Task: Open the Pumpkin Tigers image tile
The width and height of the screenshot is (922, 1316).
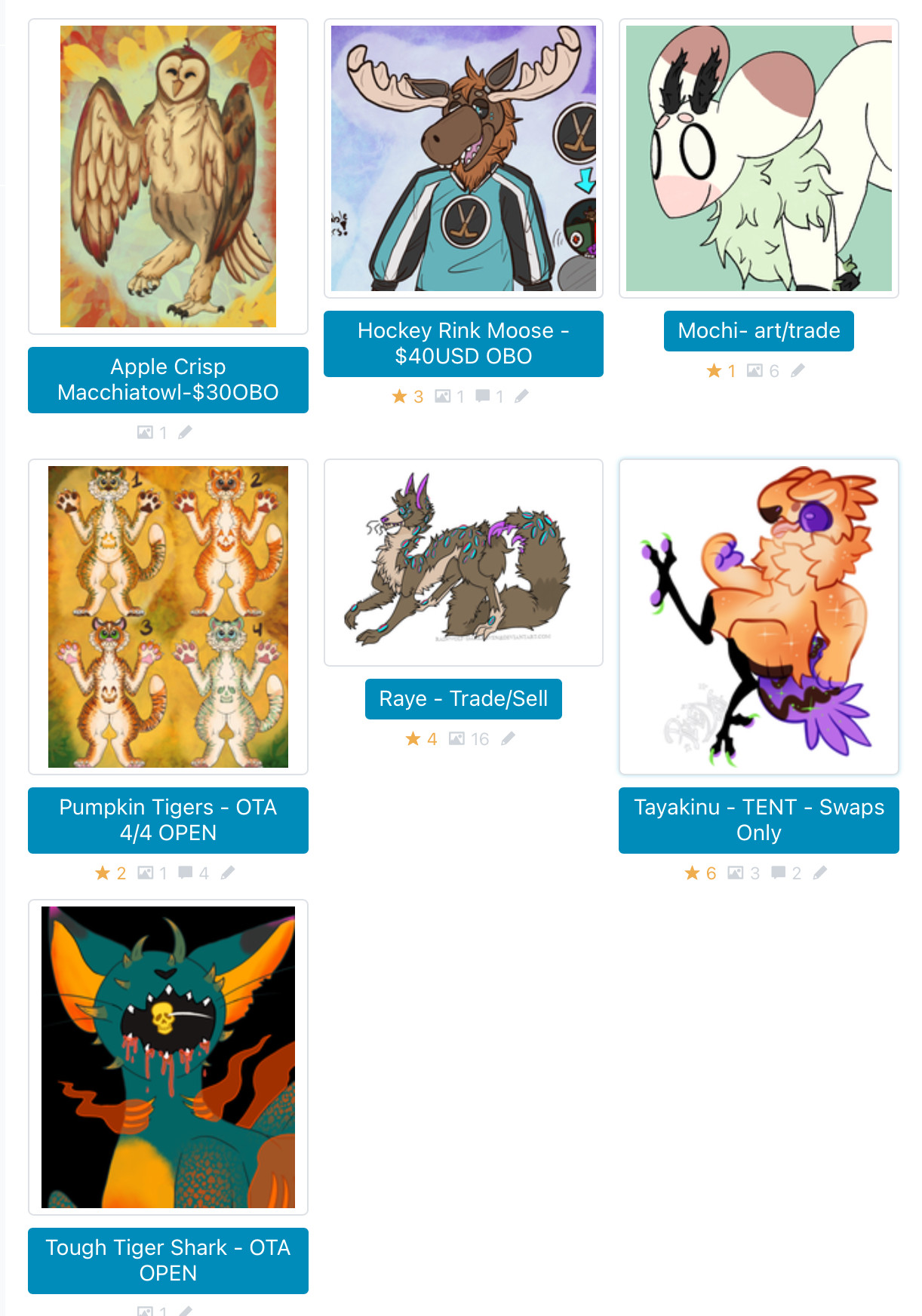Action: (x=167, y=616)
